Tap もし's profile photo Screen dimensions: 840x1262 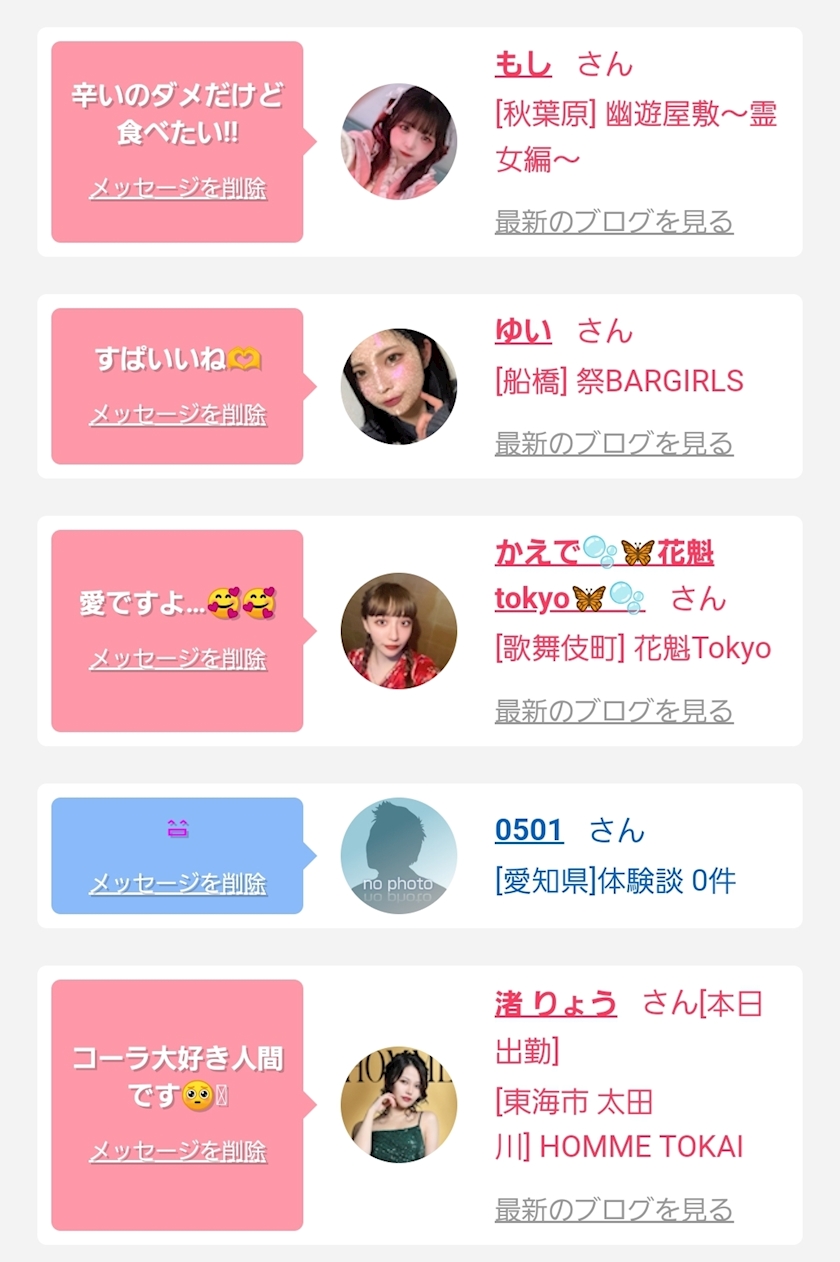pyautogui.click(x=399, y=142)
